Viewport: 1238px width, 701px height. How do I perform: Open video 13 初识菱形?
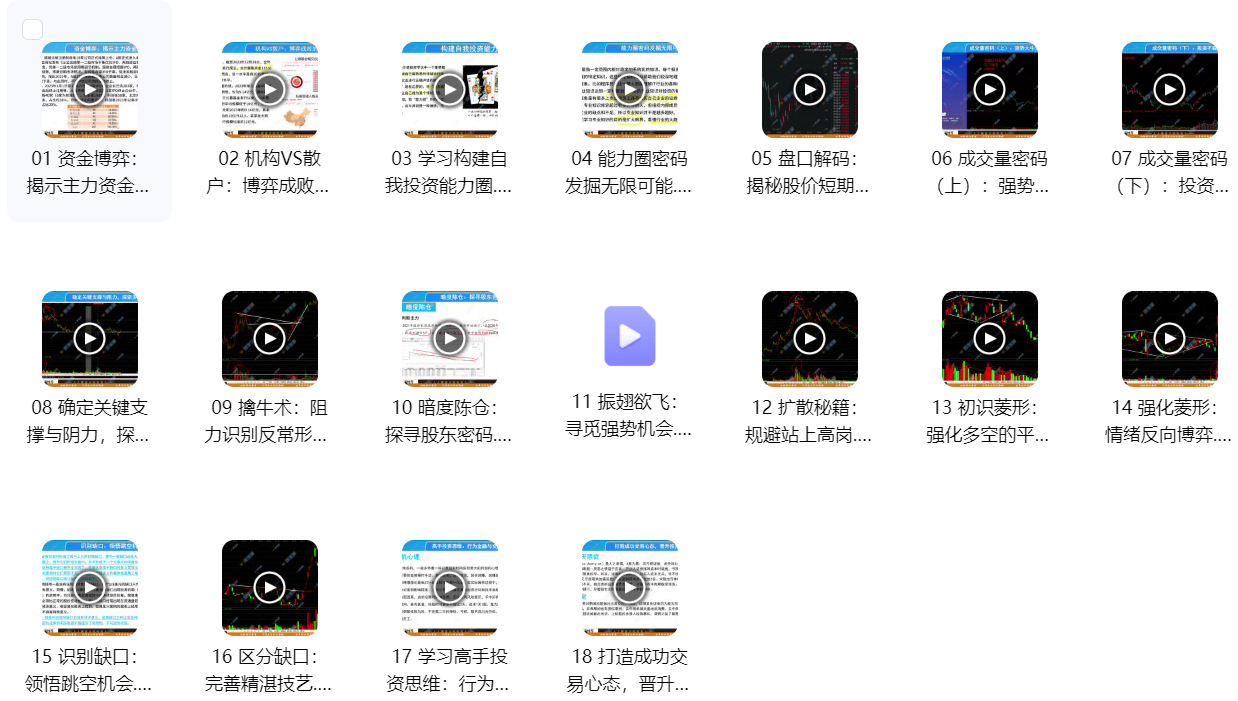click(989, 339)
